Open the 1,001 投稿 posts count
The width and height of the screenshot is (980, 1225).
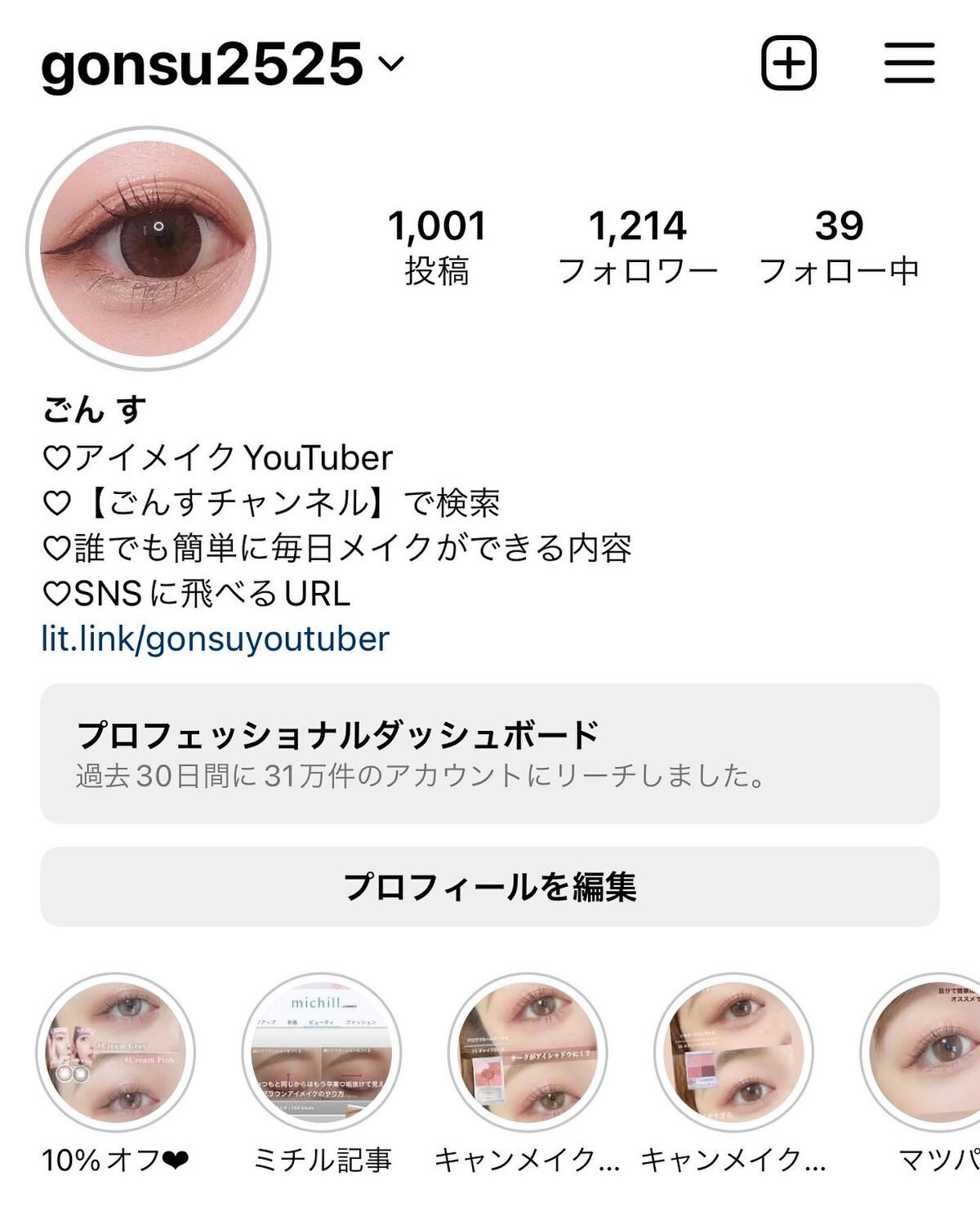click(x=437, y=247)
